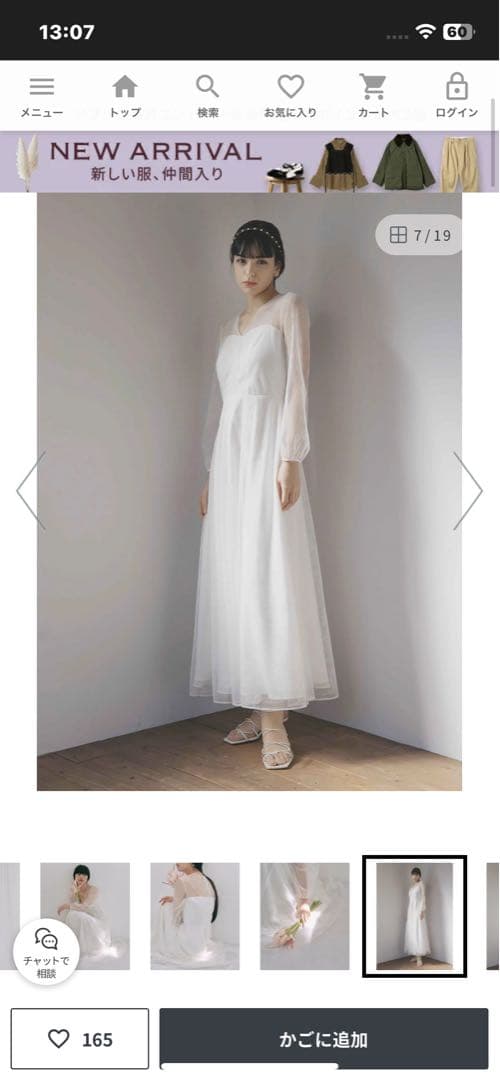Show the previous product photo

tap(31, 490)
